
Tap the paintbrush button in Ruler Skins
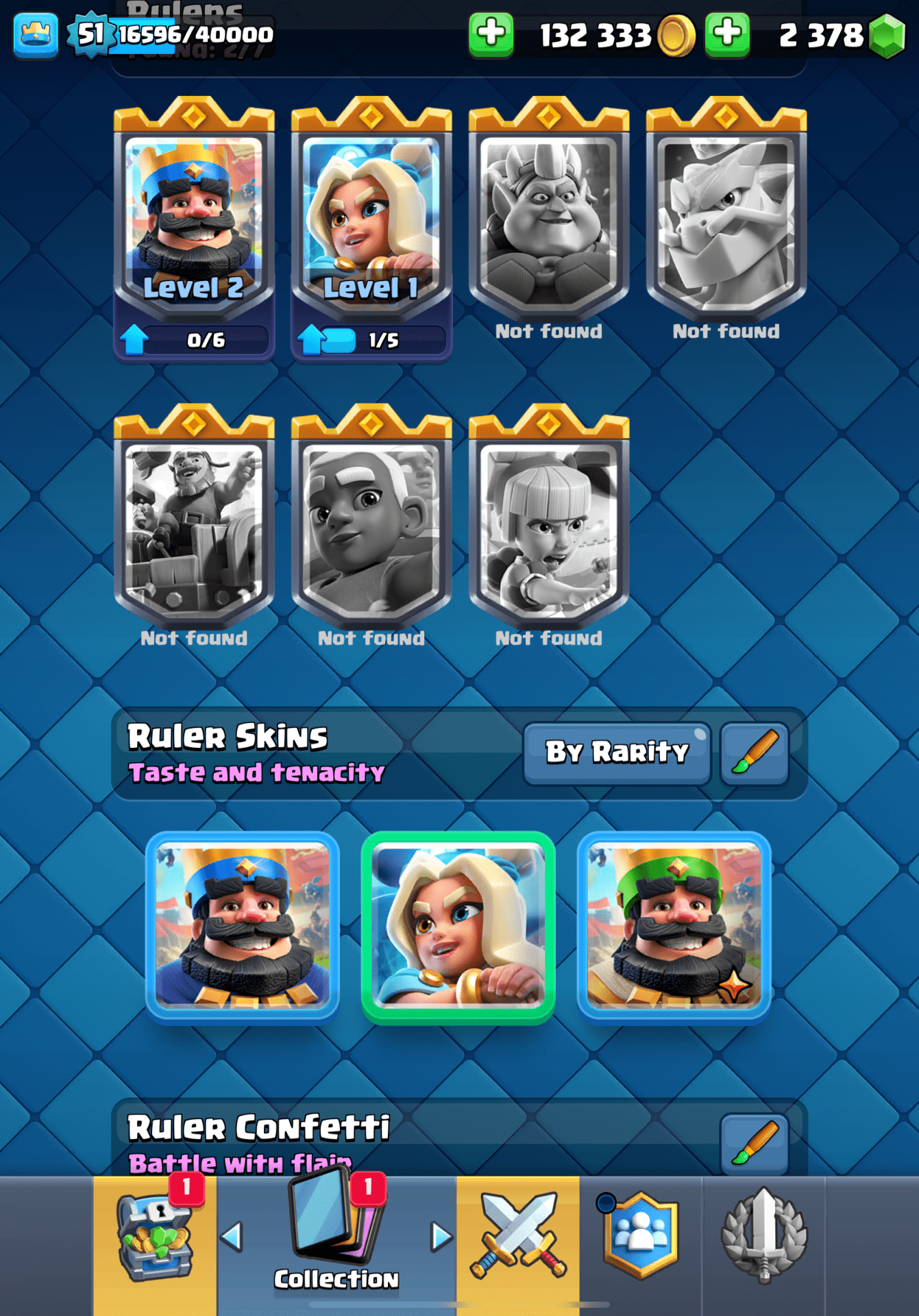pos(755,753)
